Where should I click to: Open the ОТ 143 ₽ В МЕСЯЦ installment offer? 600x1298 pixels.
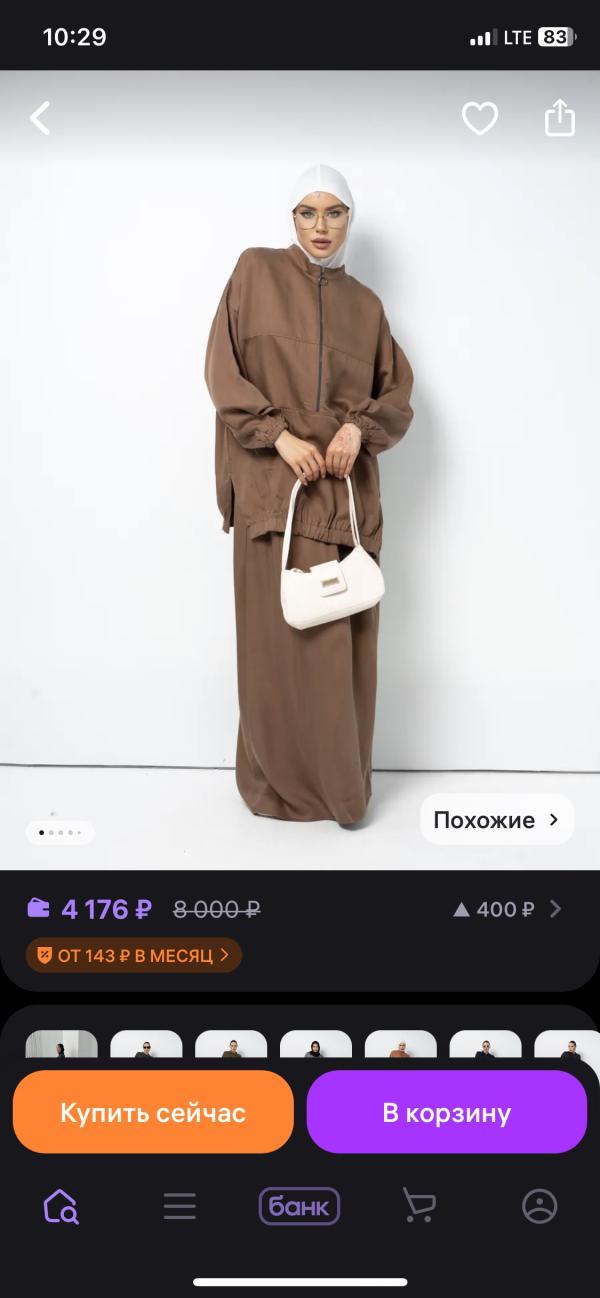134,955
